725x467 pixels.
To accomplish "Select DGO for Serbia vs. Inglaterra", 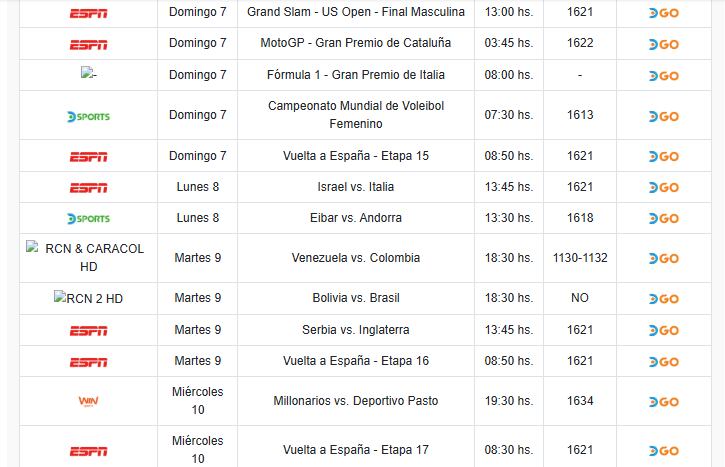I will [x=663, y=330].
